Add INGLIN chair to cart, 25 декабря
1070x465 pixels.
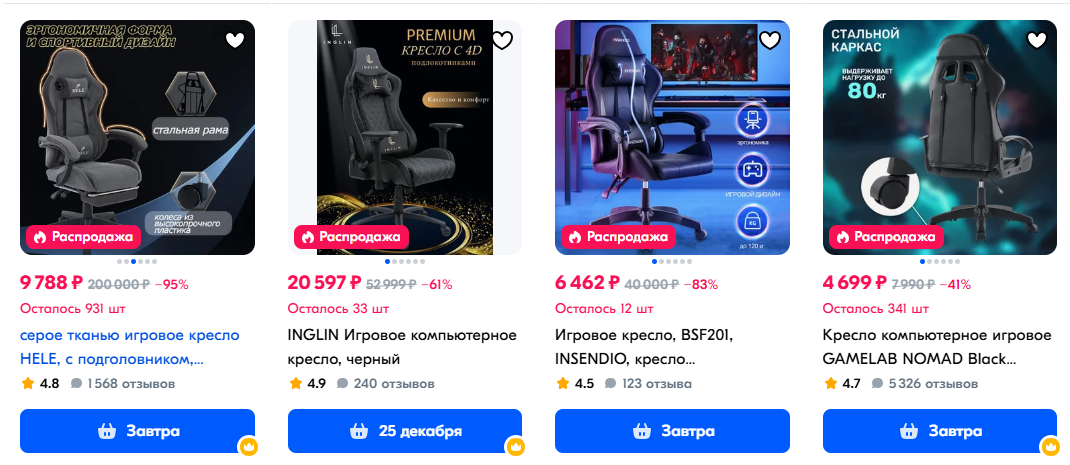coord(404,431)
